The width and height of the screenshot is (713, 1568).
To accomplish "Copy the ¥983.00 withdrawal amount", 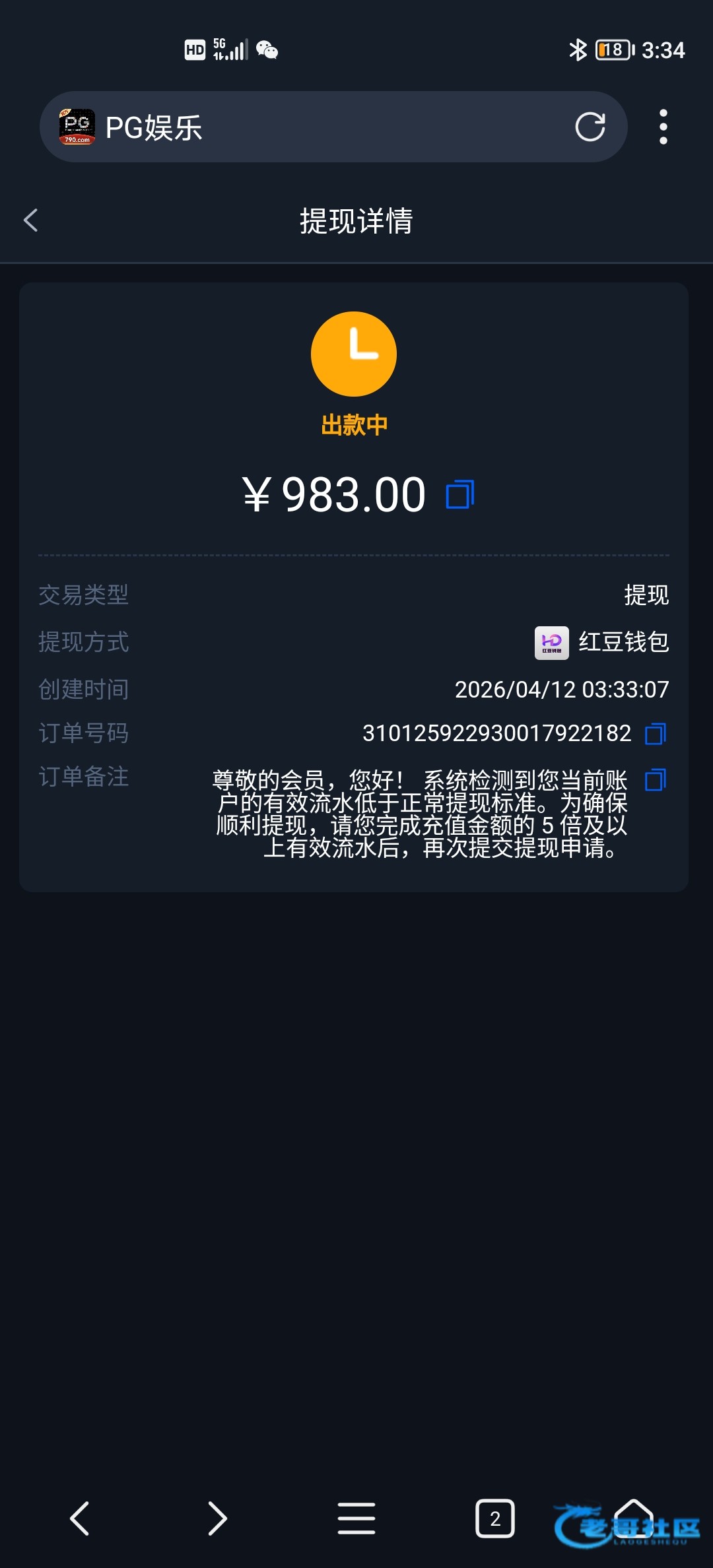I will [x=460, y=495].
